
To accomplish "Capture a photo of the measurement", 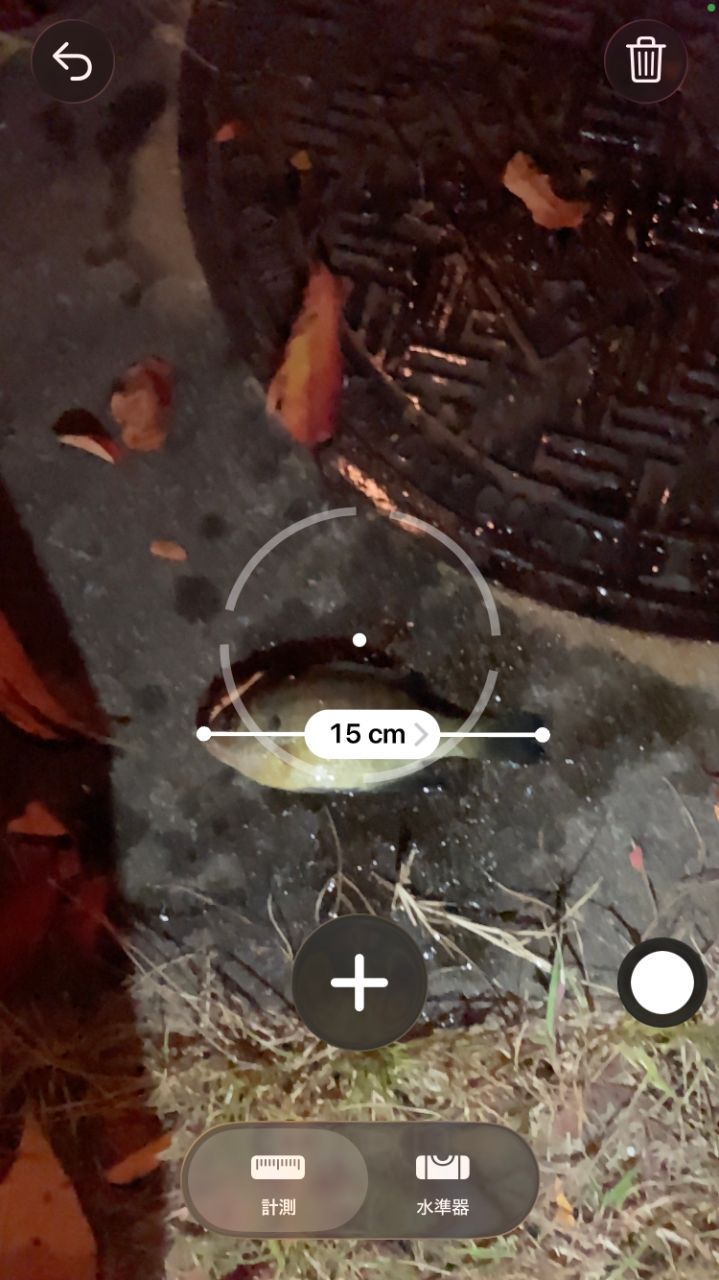I will (662, 983).
